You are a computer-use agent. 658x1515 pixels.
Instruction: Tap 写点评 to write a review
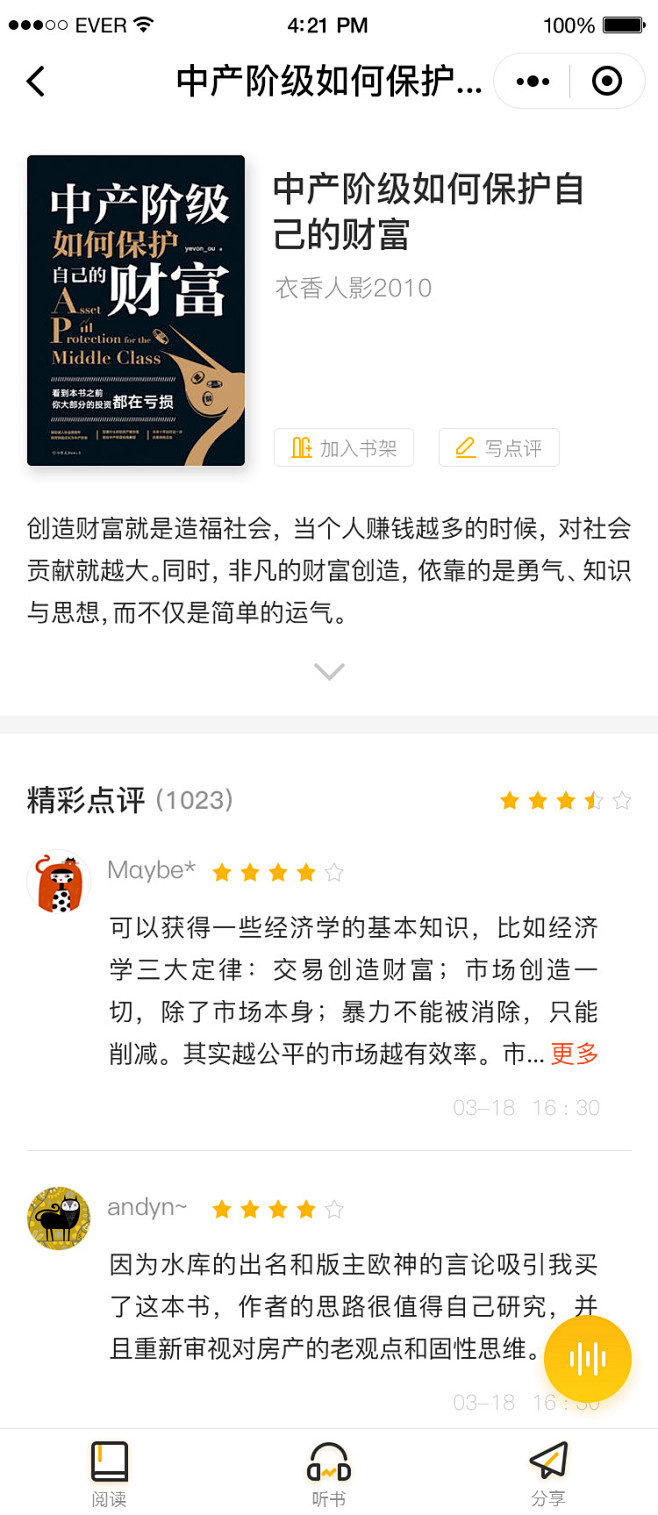[499, 448]
